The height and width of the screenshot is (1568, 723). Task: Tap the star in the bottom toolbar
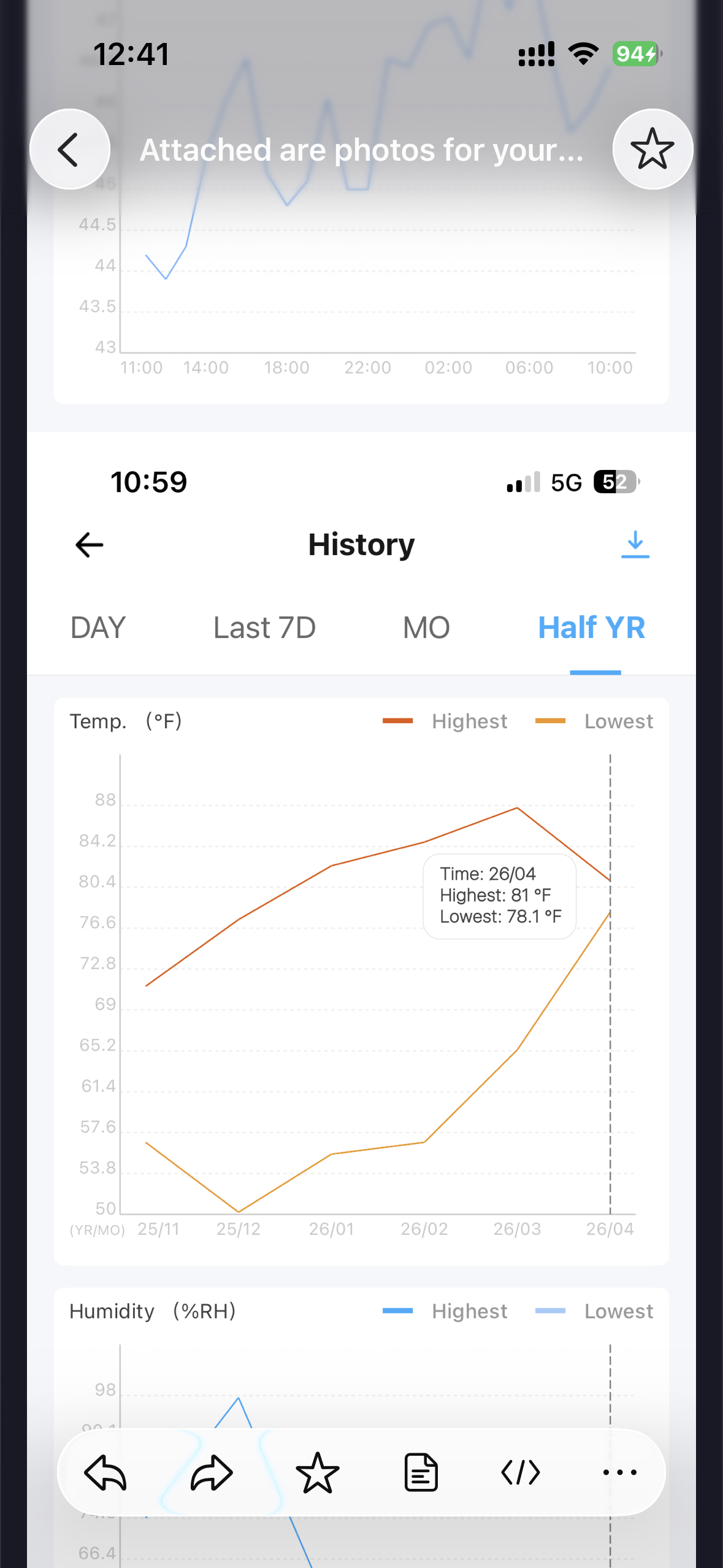pyautogui.click(x=317, y=1472)
